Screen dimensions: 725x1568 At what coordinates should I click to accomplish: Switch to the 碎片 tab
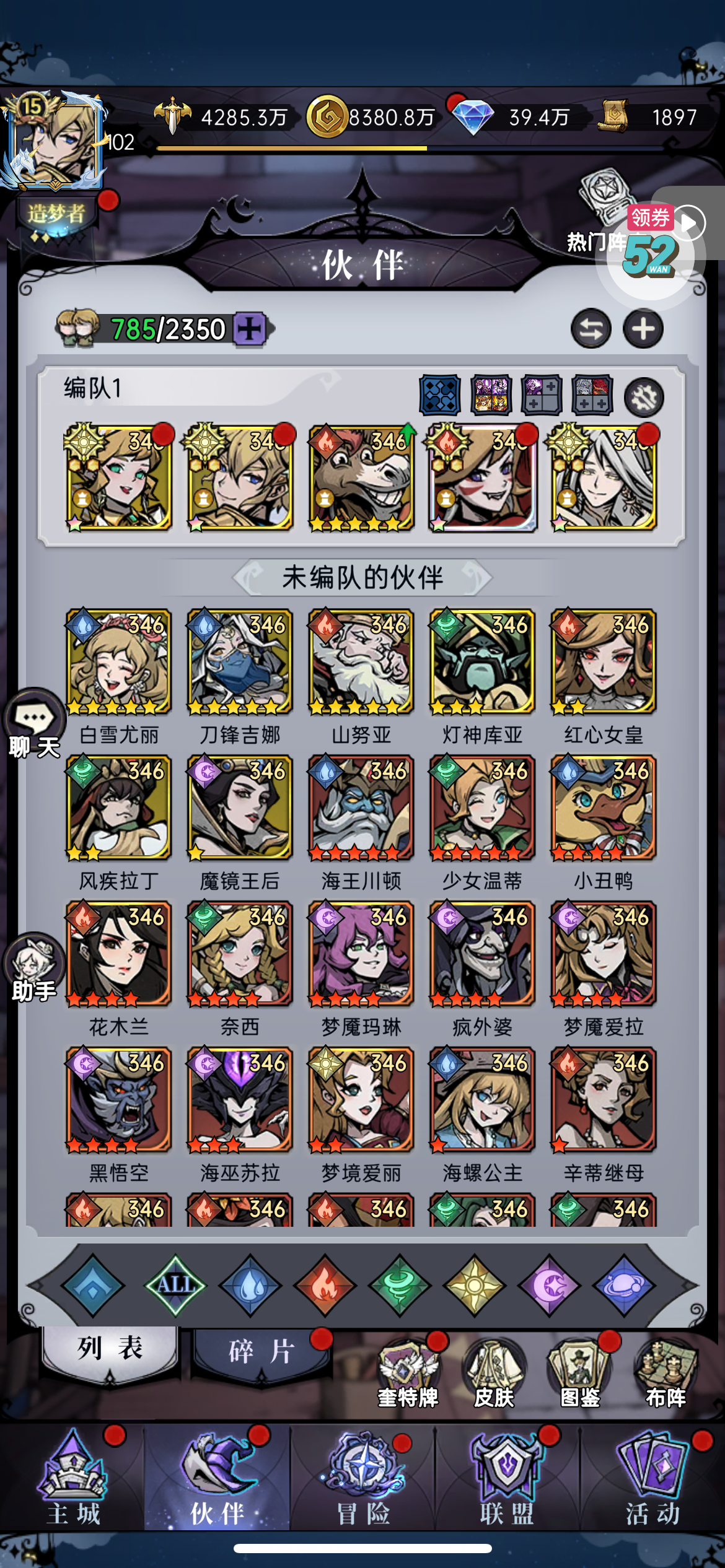[261, 1351]
